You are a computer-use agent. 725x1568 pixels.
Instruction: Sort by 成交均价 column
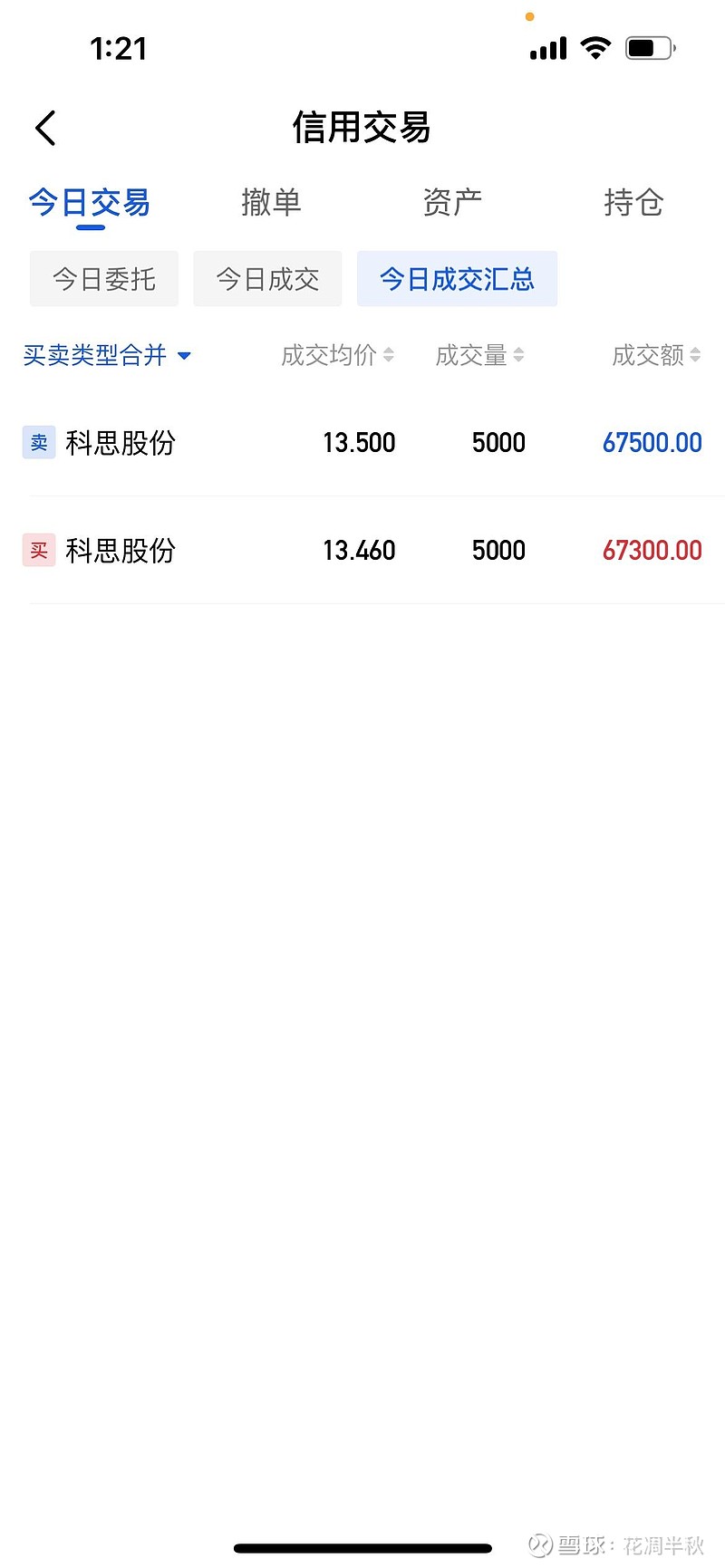[x=337, y=355]
